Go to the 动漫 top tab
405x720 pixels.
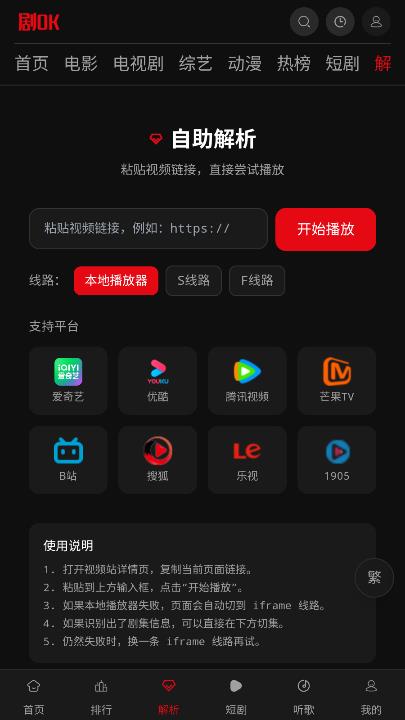244,63
